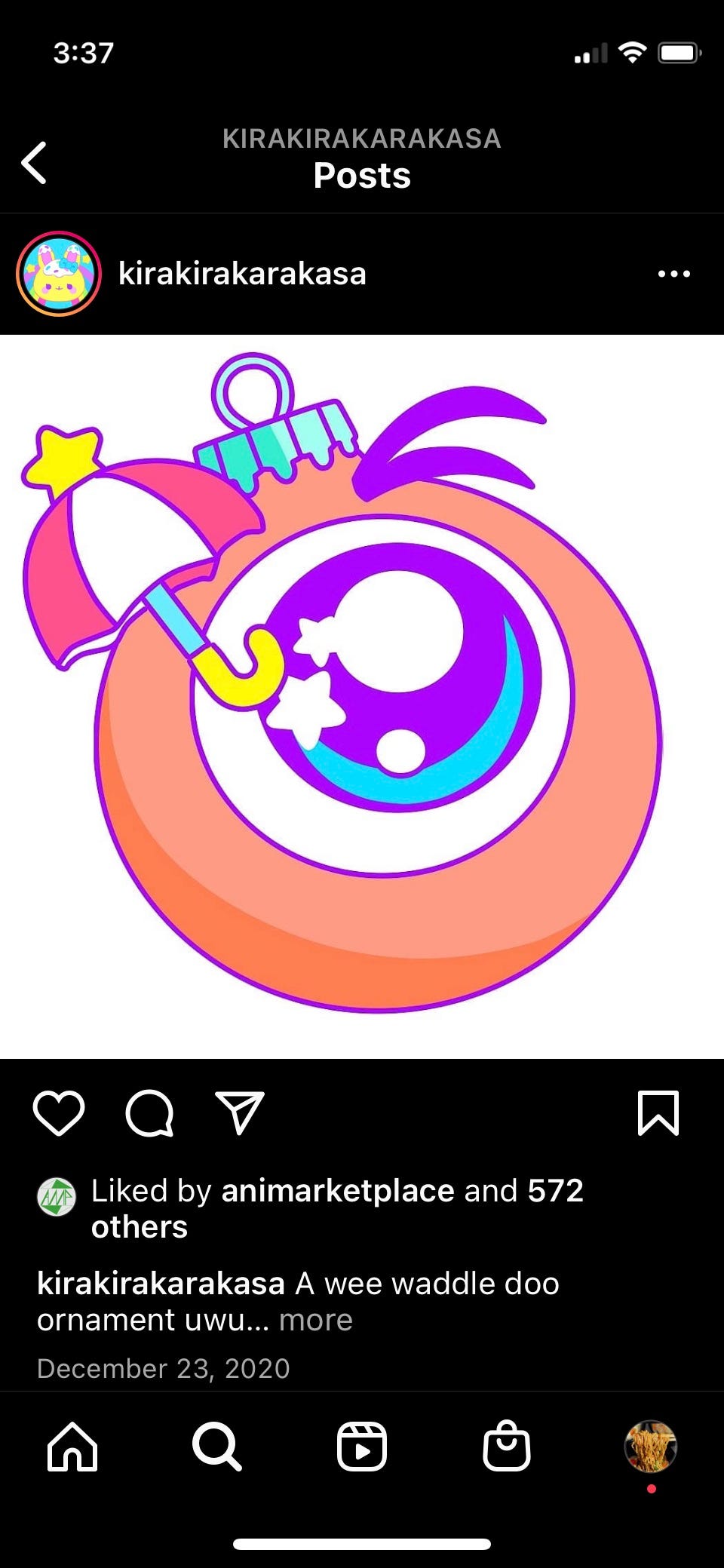Switch to the Home tab
The height and width of the screenshot is (1568, 724).
point(72,1447)
